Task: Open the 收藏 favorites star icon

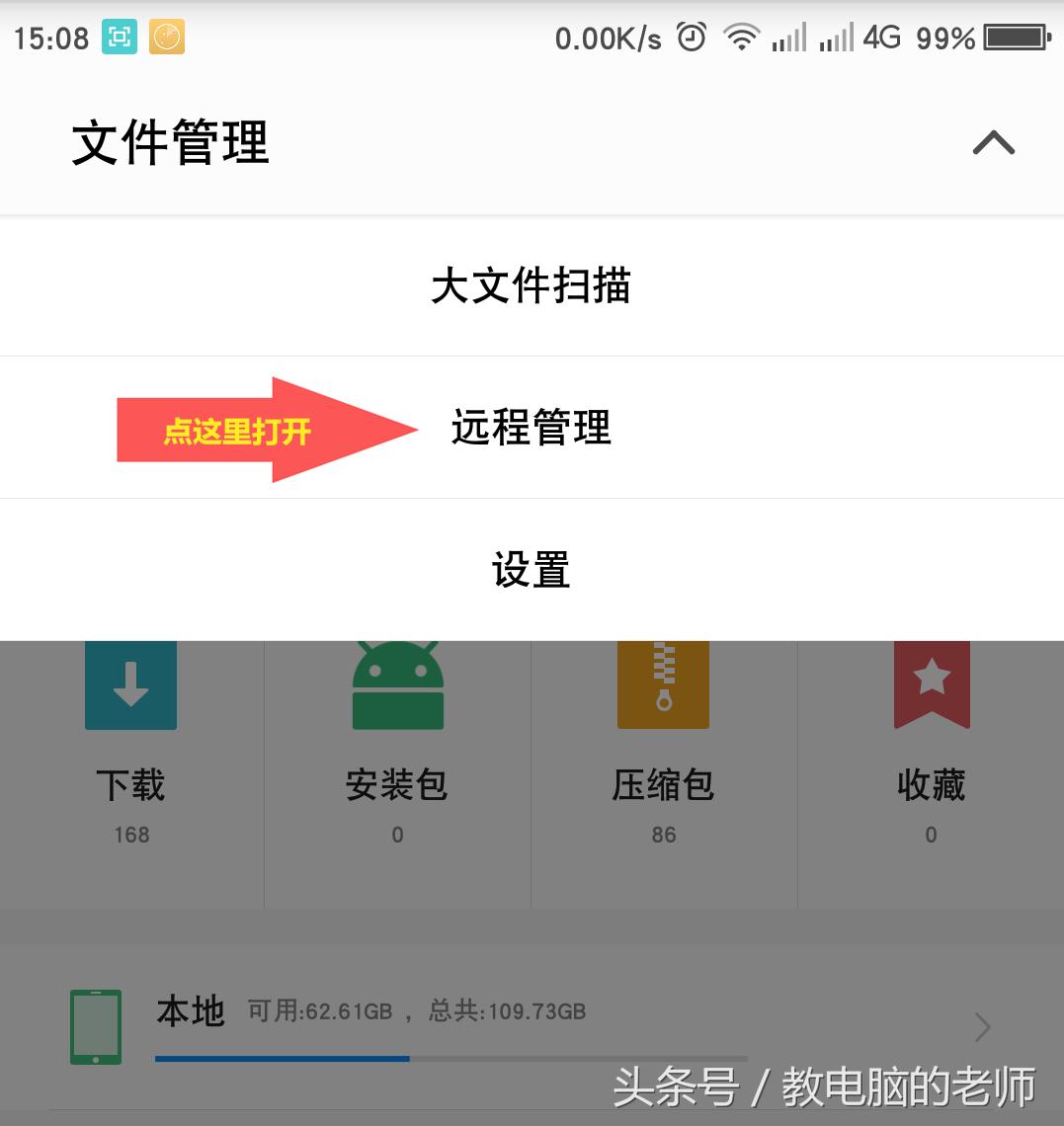Action: pyautogui.click(x=930, y=684)
